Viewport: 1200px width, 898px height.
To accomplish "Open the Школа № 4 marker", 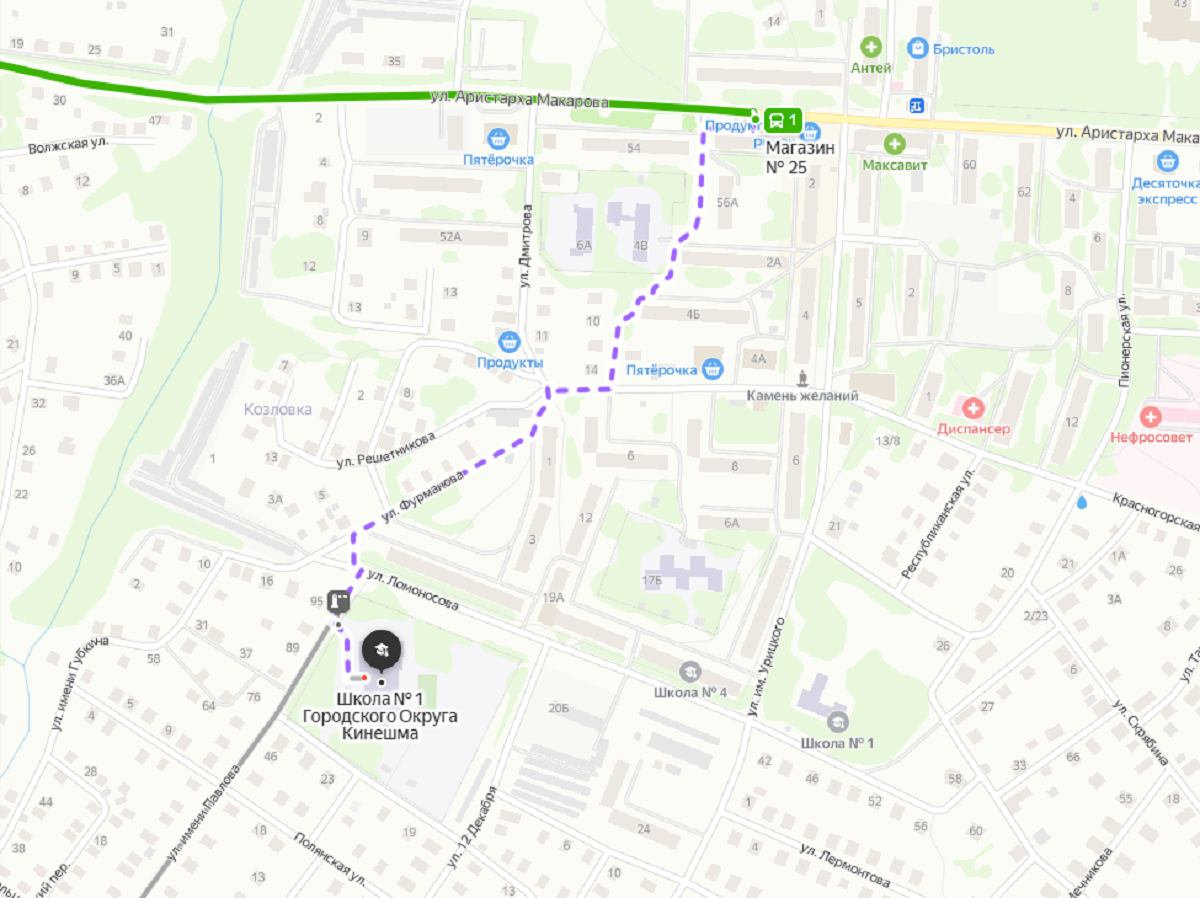I will click(x=689, y=671).
